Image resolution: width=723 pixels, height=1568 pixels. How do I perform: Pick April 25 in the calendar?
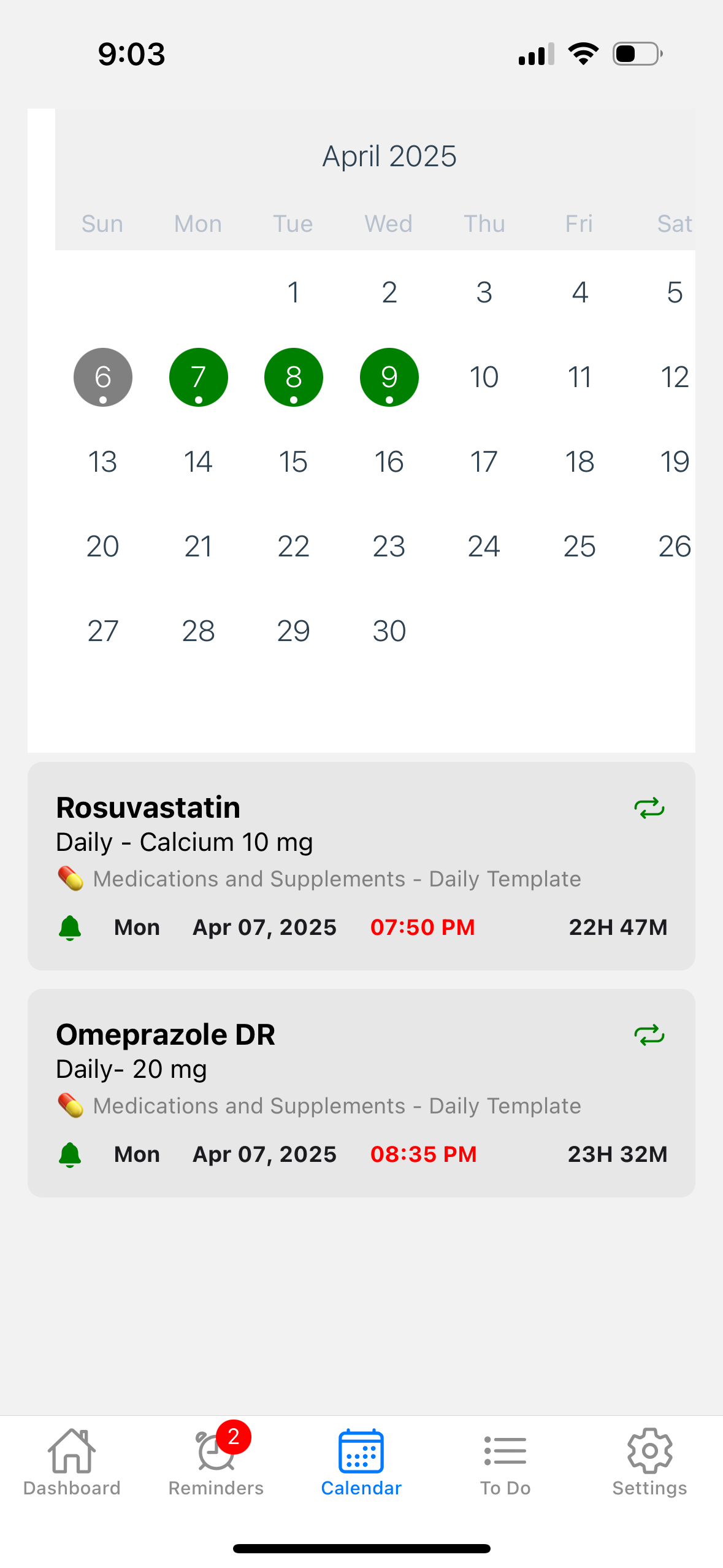pyautogui.click(x=580, y=547)
